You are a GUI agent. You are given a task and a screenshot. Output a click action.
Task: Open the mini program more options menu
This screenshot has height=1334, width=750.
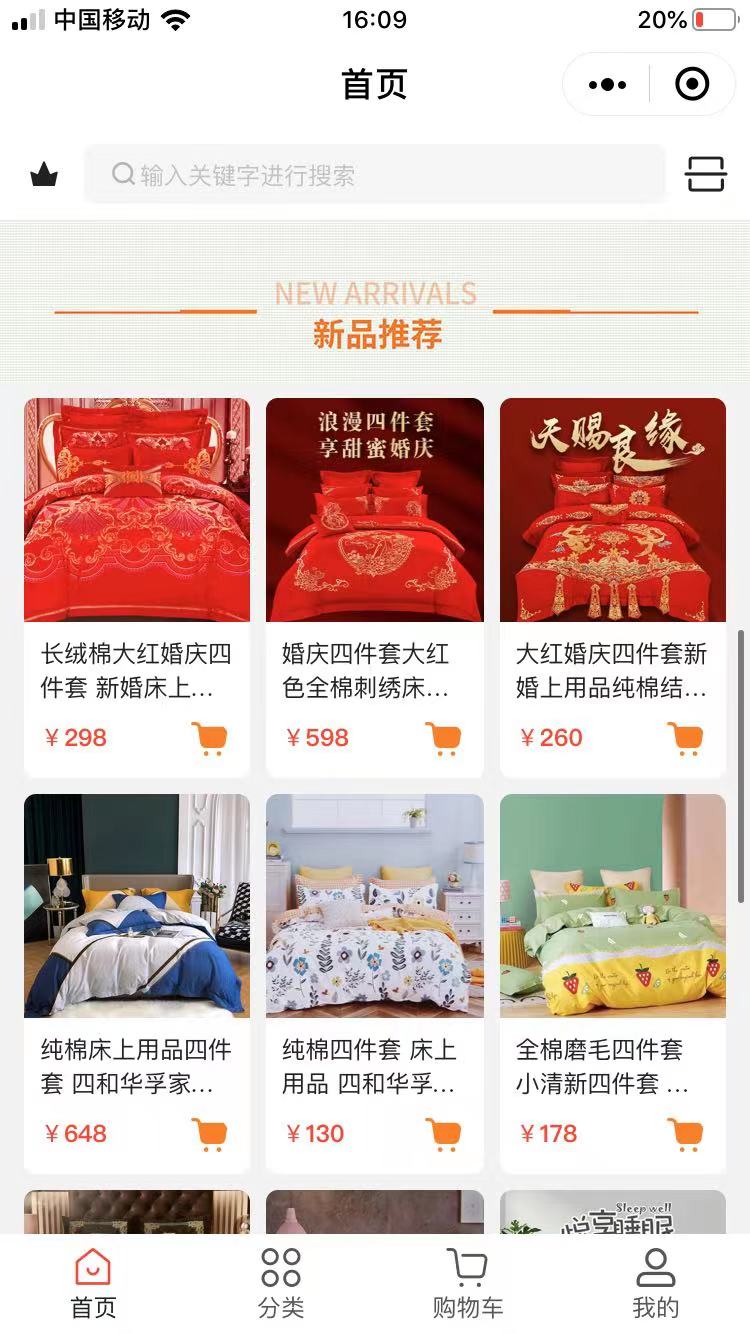pyautogui.click(x=607, y=85)
